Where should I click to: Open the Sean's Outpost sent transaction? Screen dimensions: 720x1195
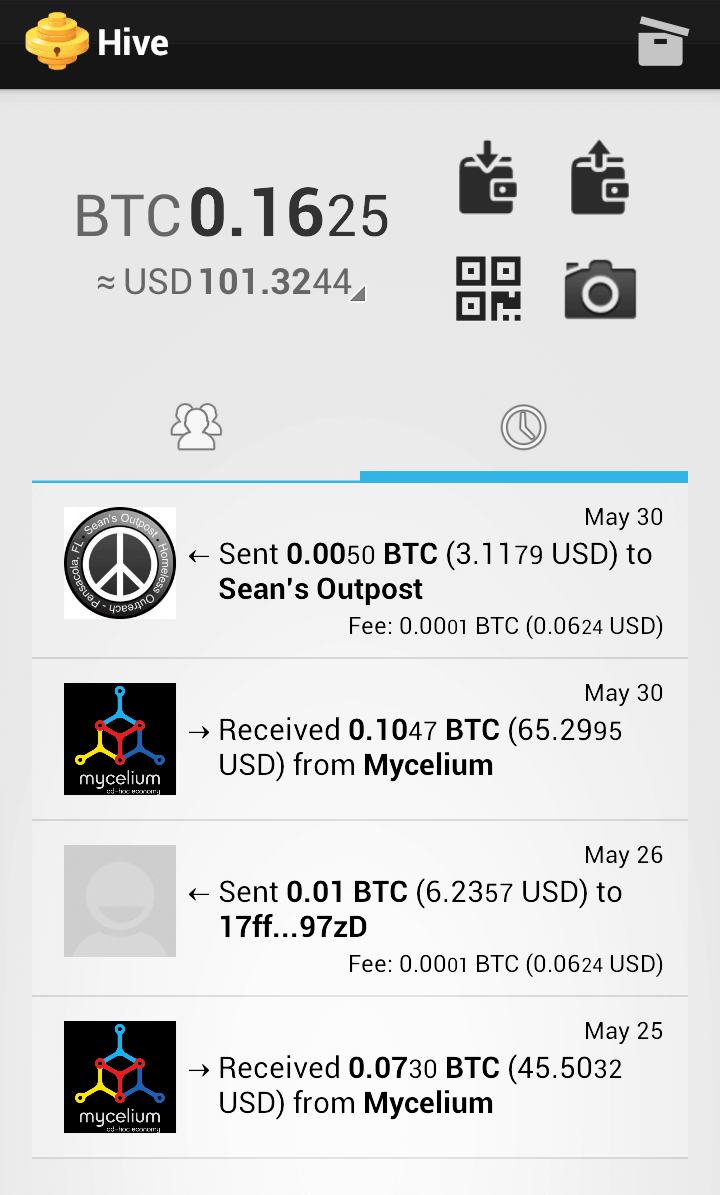tap(360, 571)
